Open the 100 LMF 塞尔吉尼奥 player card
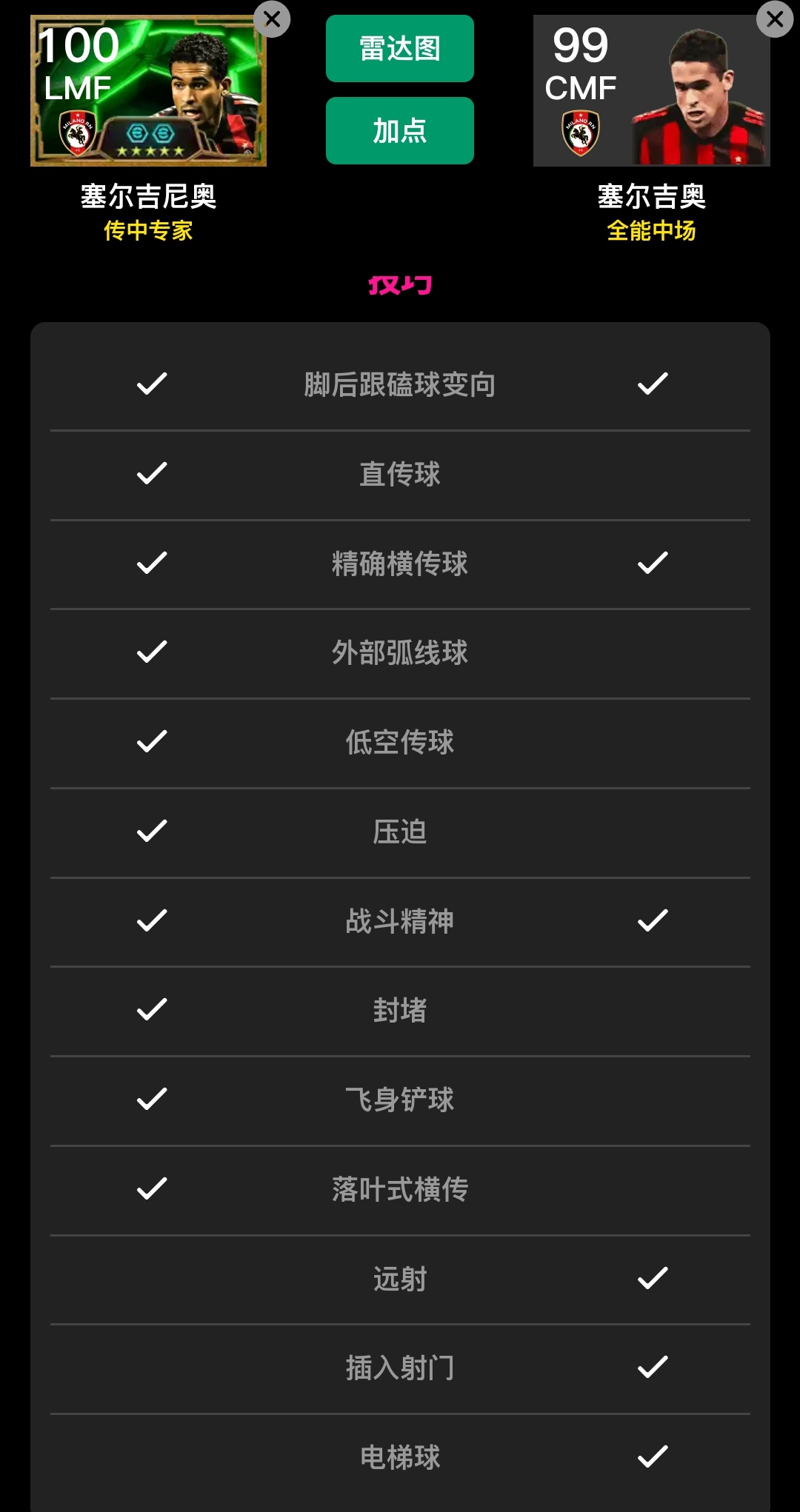Viewport: 800px width, 1512px height. [x=148, y=91]
